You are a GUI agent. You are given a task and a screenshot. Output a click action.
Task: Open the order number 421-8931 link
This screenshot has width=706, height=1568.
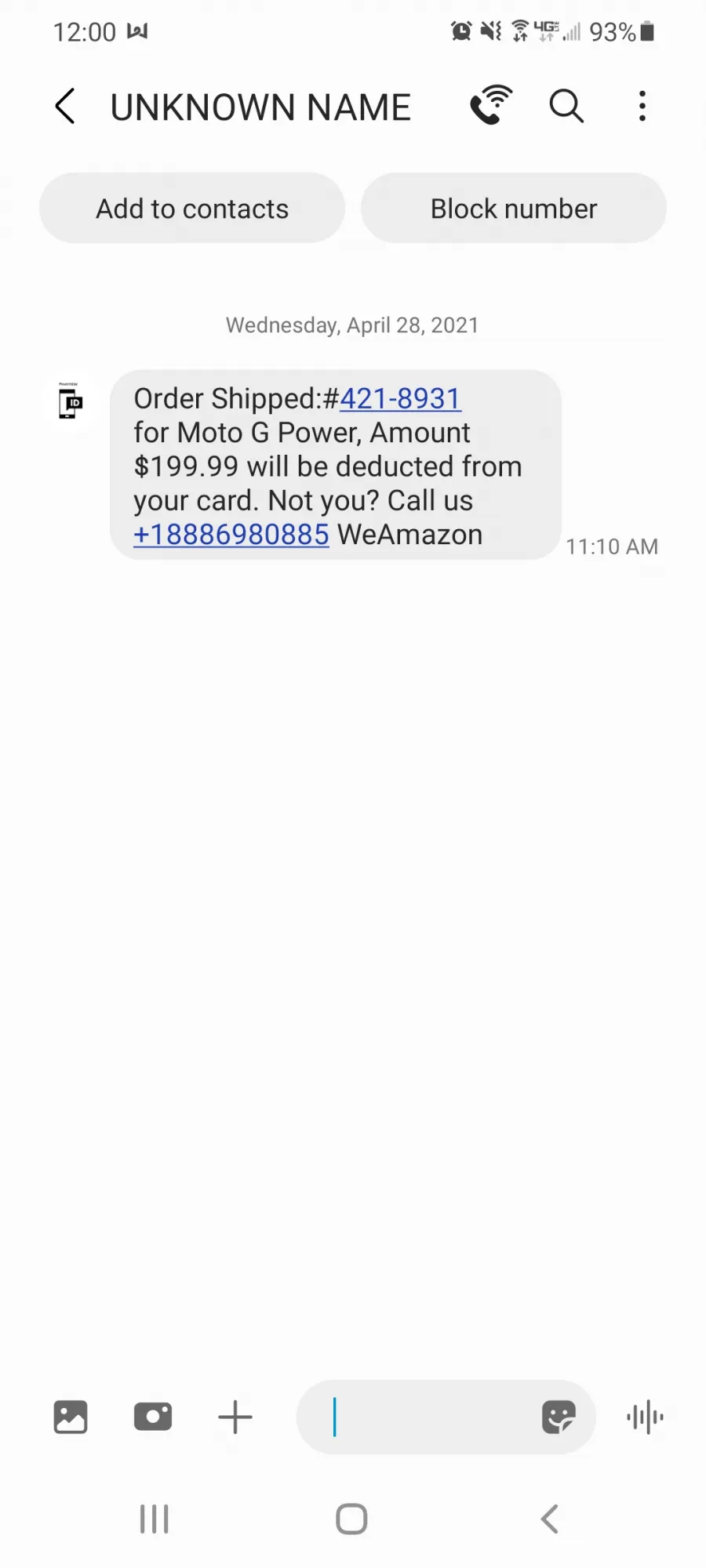tap(400, 399)
